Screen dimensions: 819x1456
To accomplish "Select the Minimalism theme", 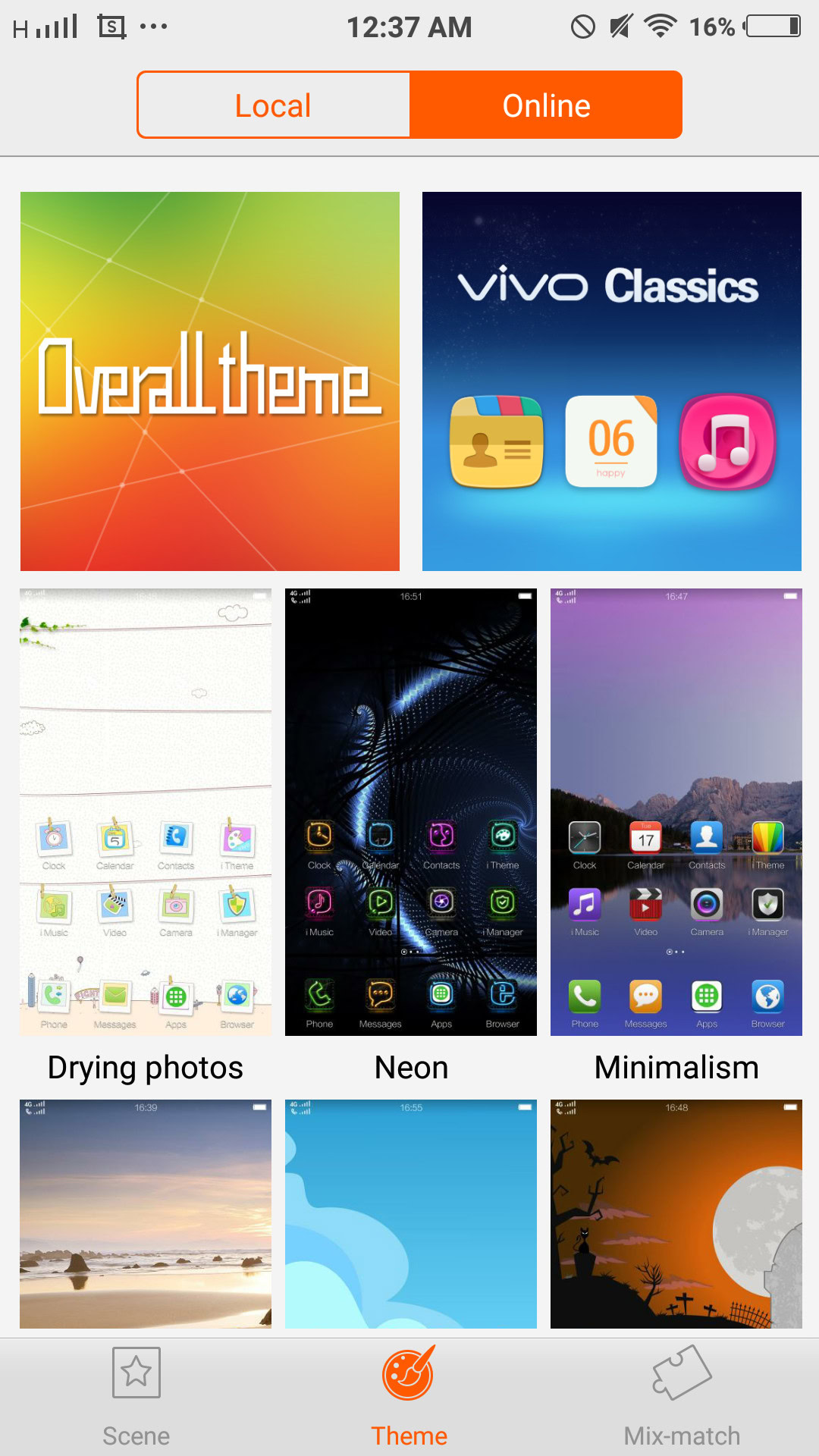I will [x=676, y=812].
